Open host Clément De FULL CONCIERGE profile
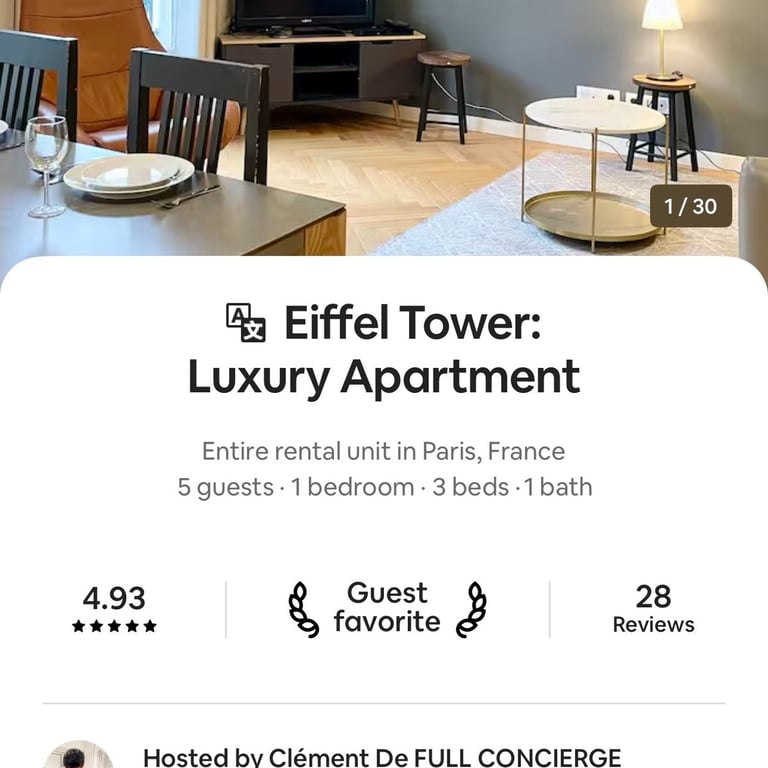Image resolution: width=768 pixels, height=768 pixels. (x=382, y=757)
